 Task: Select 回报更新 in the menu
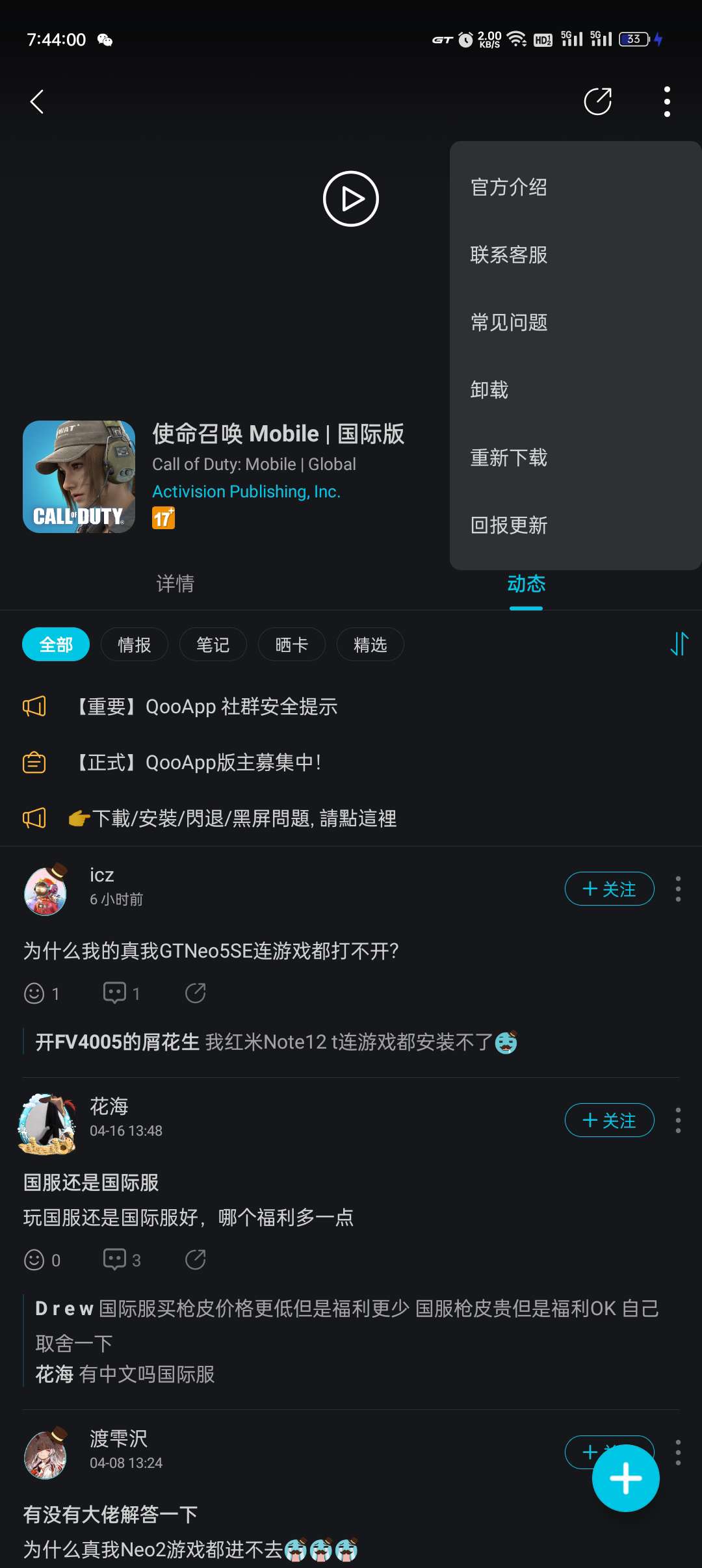[509, 525]
